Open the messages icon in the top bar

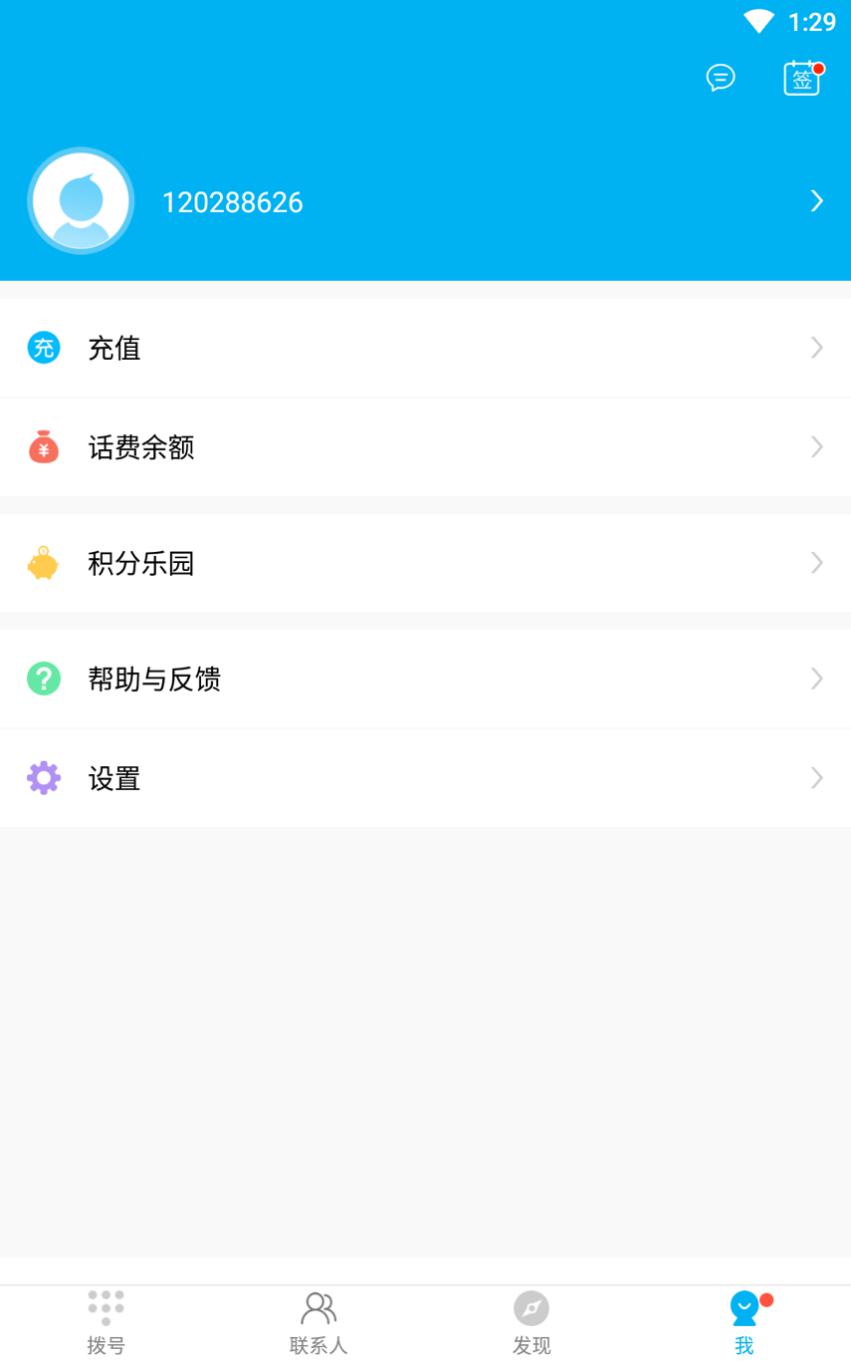tap(720, 78)
